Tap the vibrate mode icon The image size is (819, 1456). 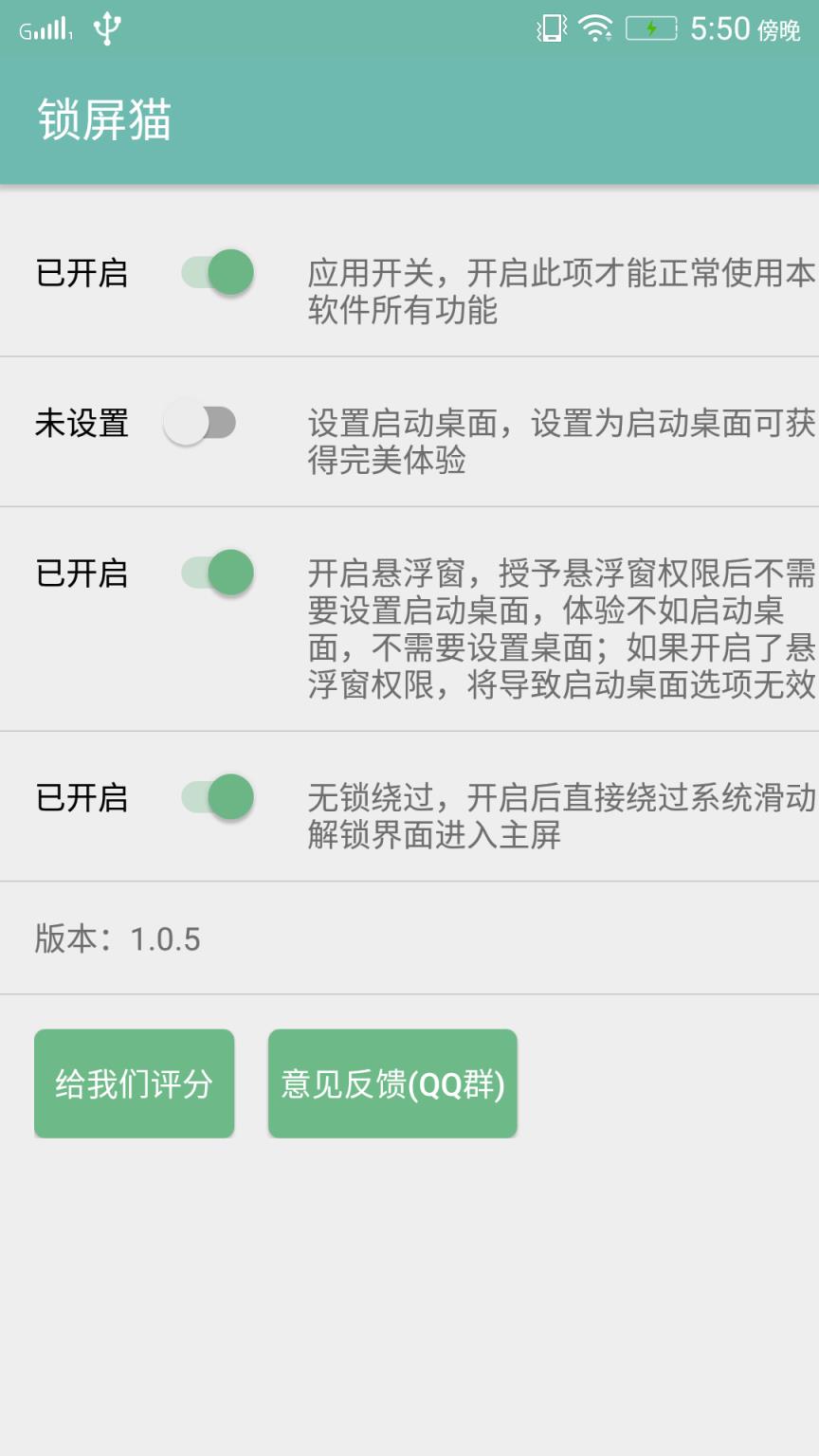coord(550,28)
